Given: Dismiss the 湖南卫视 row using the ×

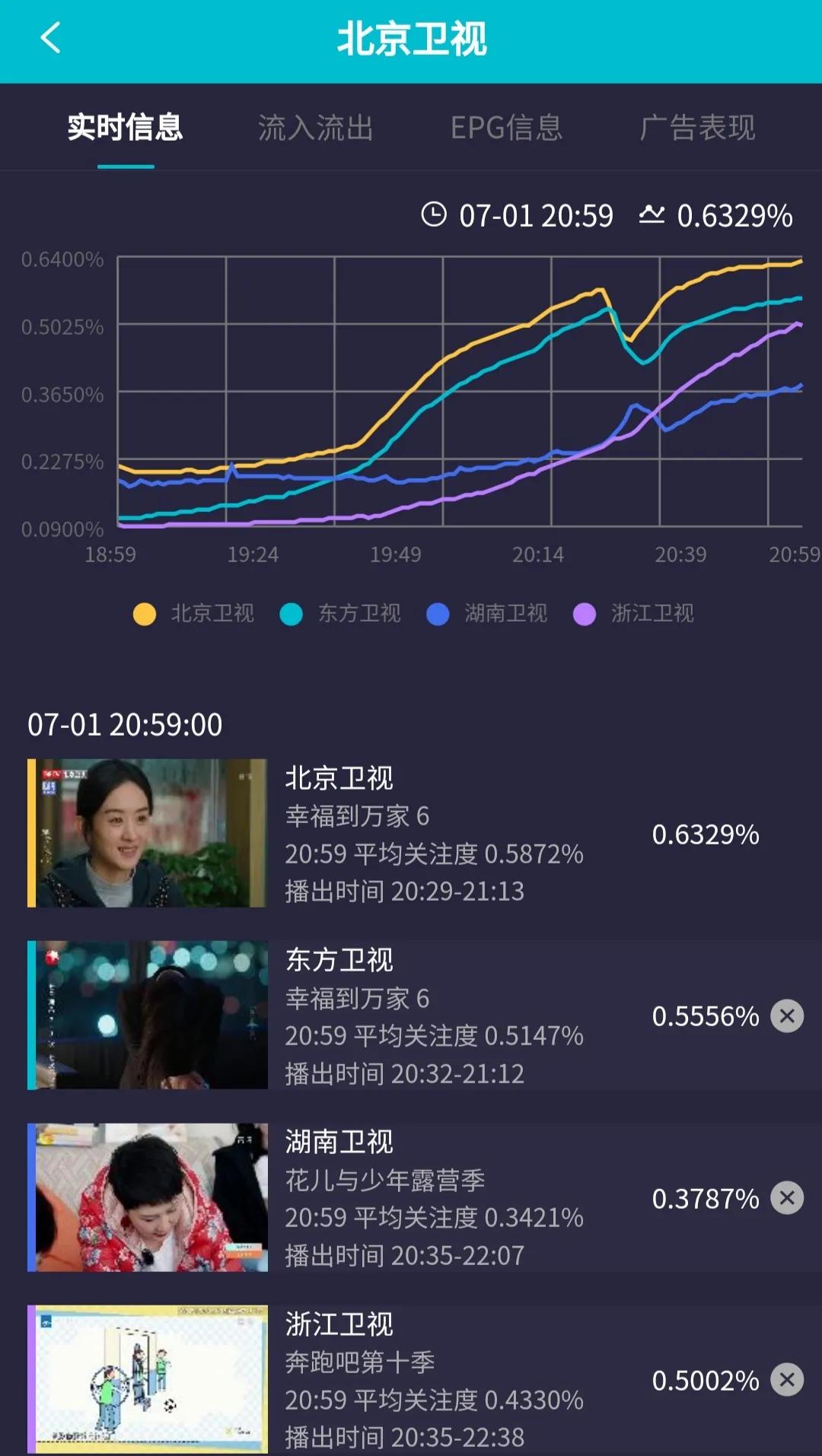Looking at the screenshot, I should (x=785, y=1197).
